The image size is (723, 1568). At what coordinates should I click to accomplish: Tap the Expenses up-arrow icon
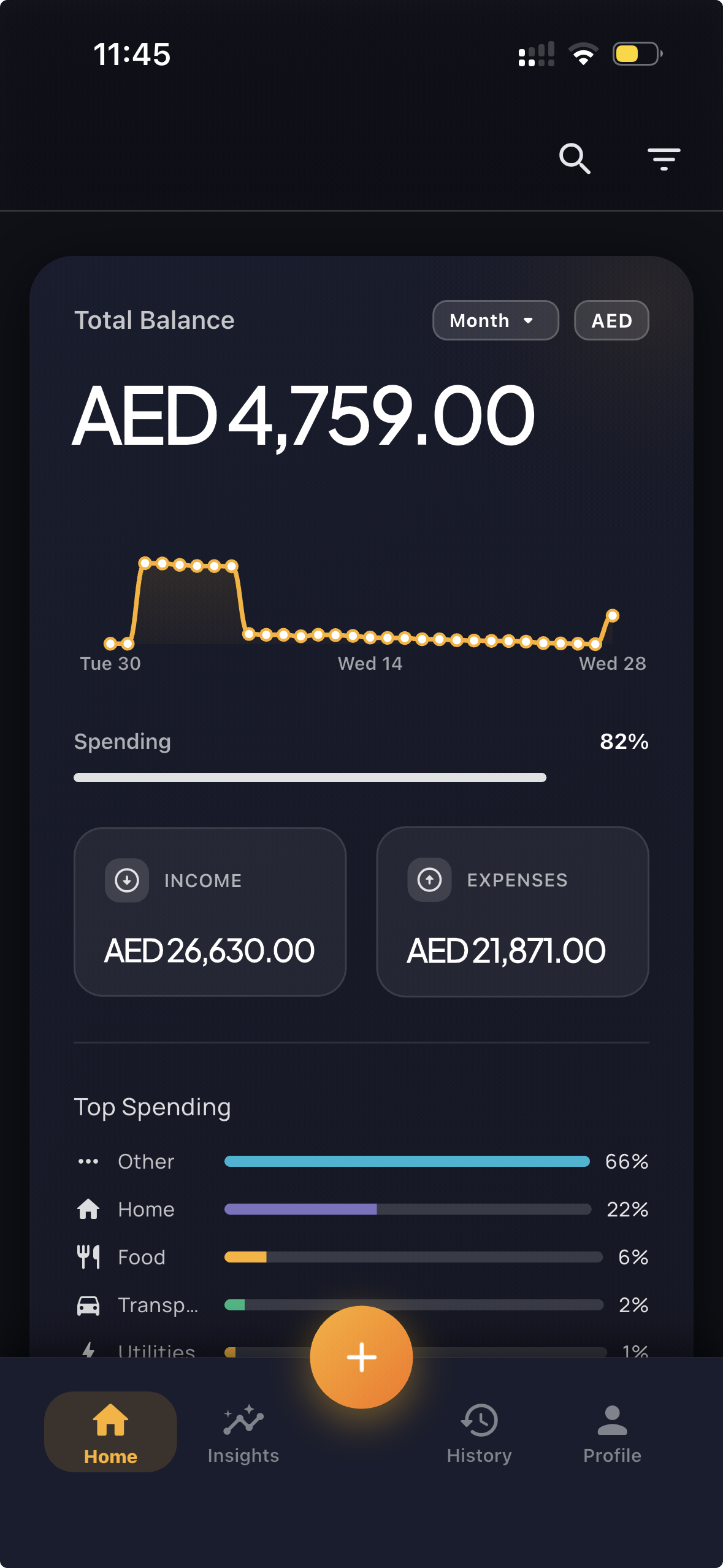pyautogui.click(x=429, y=880)
